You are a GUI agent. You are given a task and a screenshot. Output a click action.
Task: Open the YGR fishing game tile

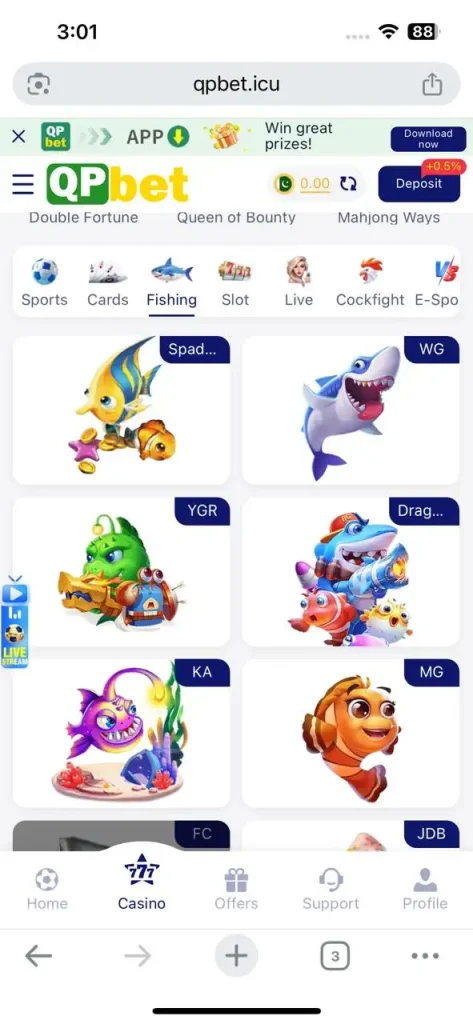tap(122, 572)
